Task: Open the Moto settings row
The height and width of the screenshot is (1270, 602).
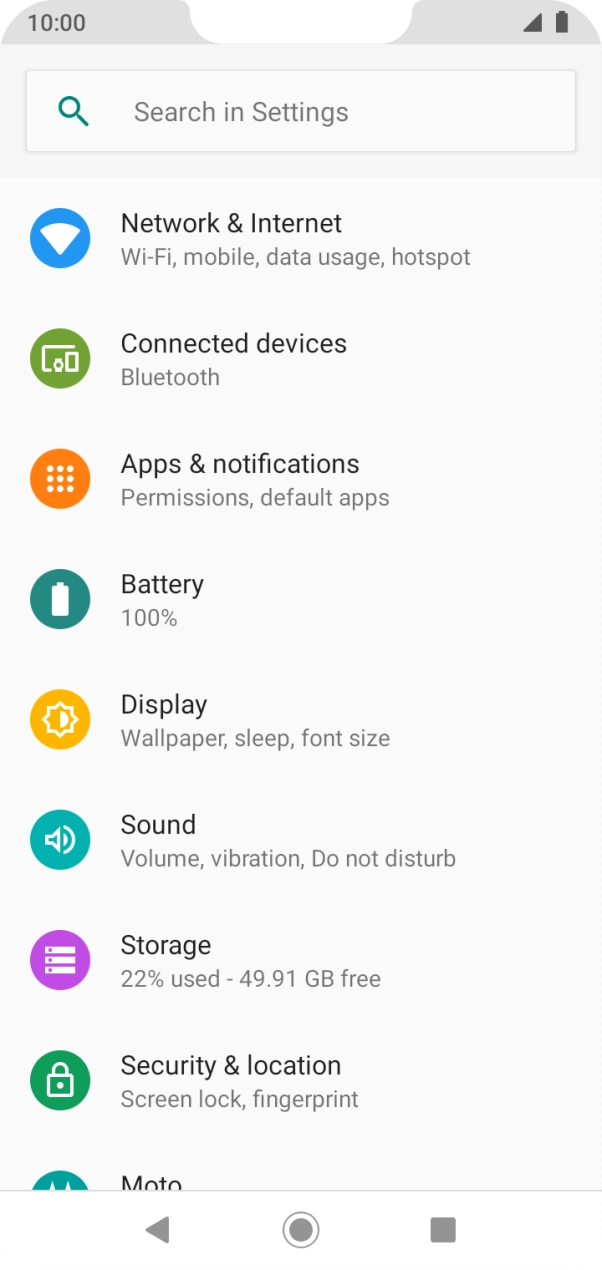Action: (x=300, y=1181)
